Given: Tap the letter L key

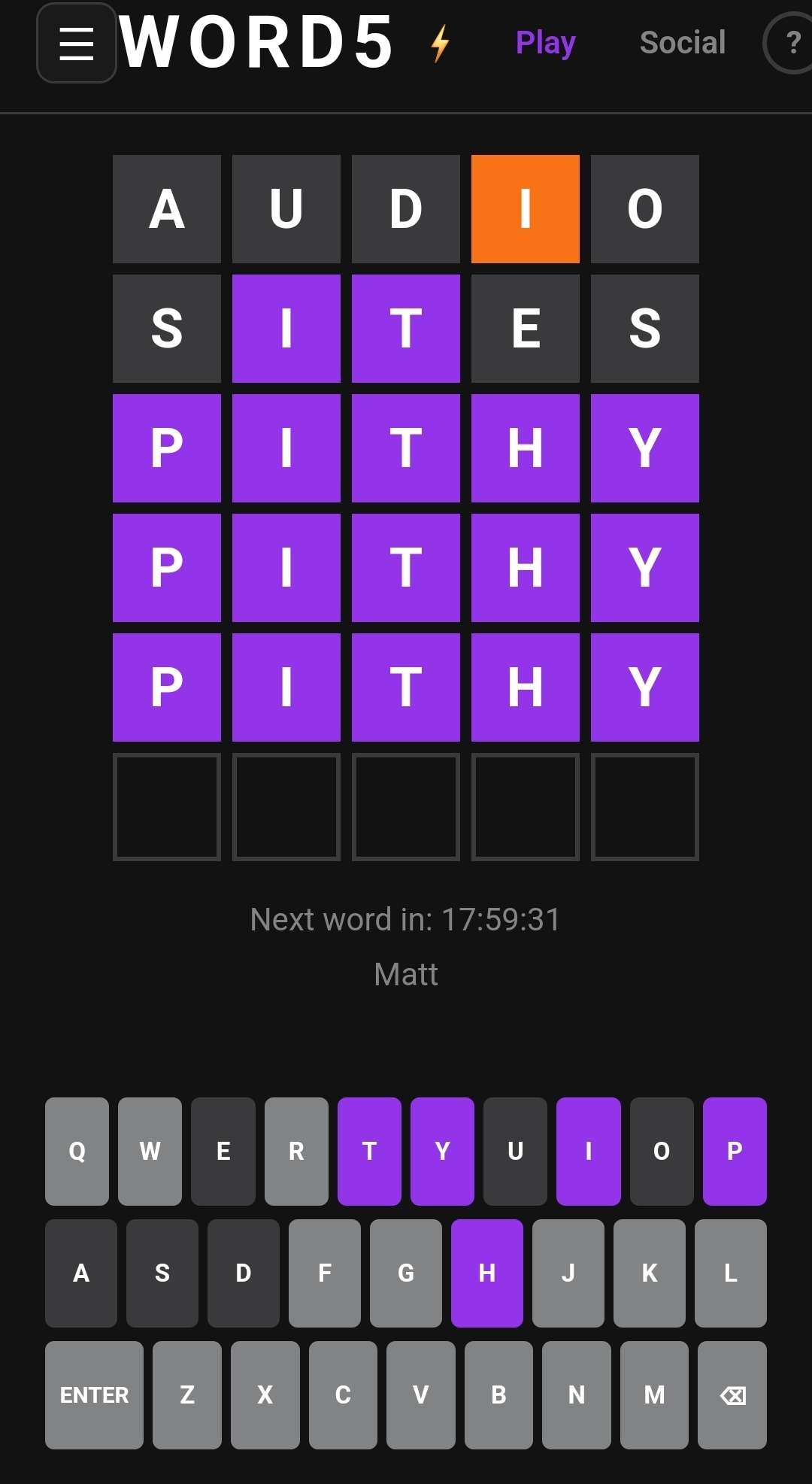Looking at the screenshot, I should click(731, 1273).
